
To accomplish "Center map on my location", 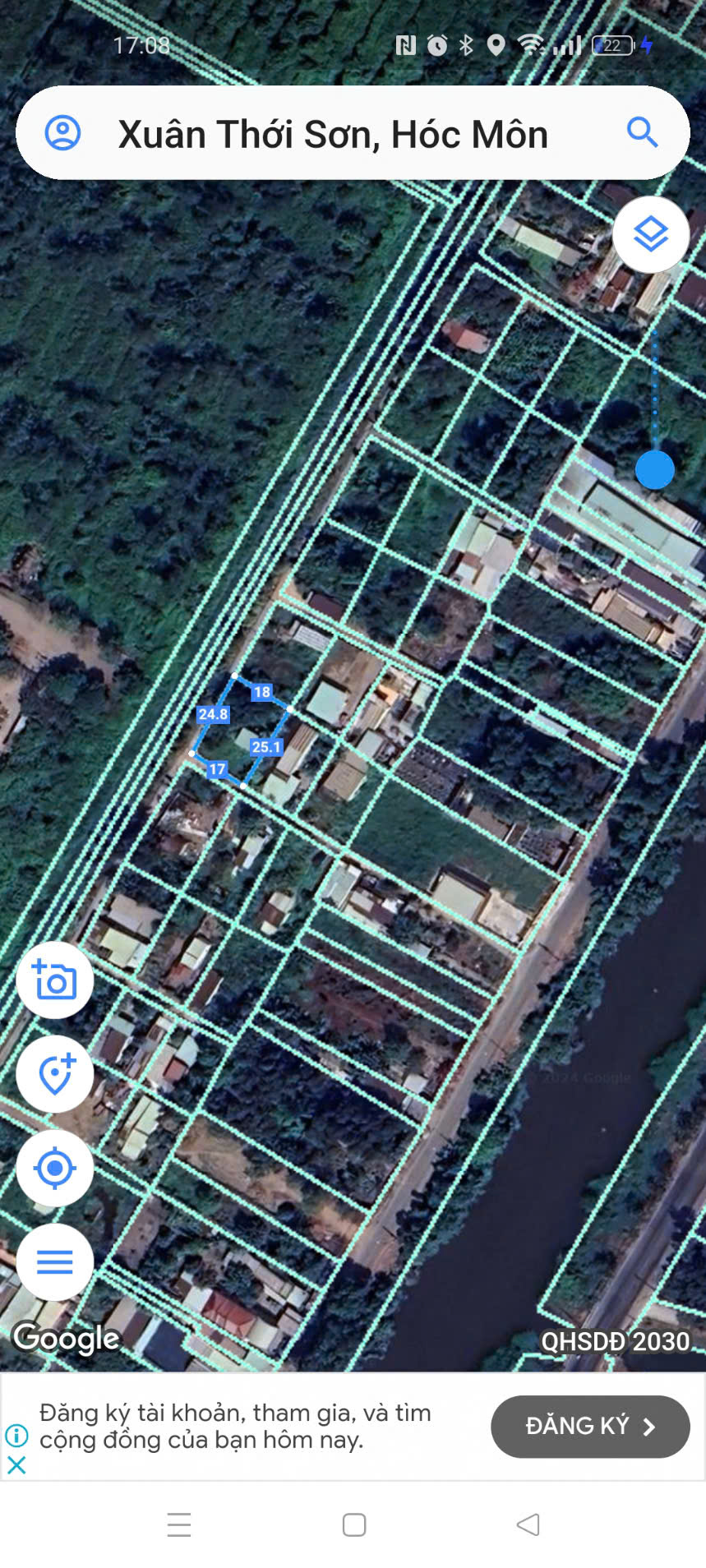I will coord(55,1168).
